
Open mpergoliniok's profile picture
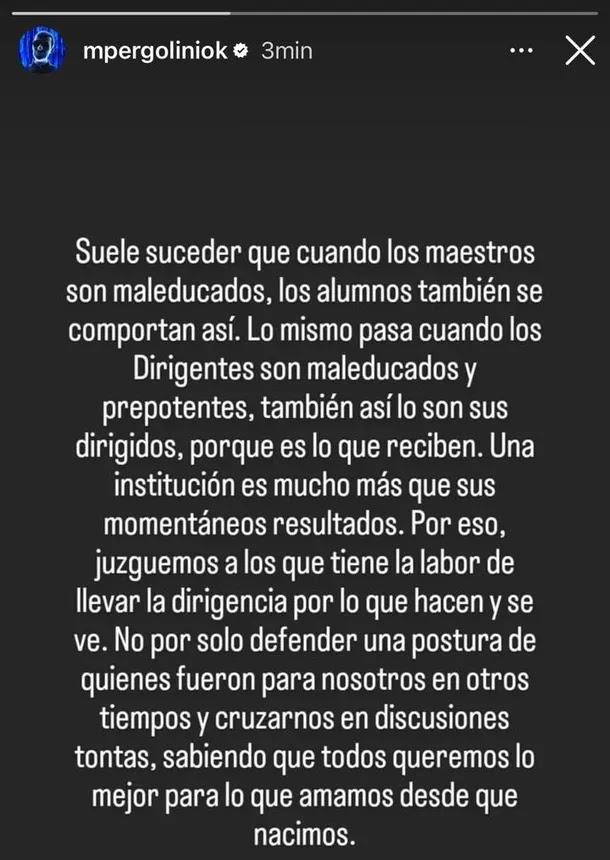pyautogui.click(x=40, y=51)
